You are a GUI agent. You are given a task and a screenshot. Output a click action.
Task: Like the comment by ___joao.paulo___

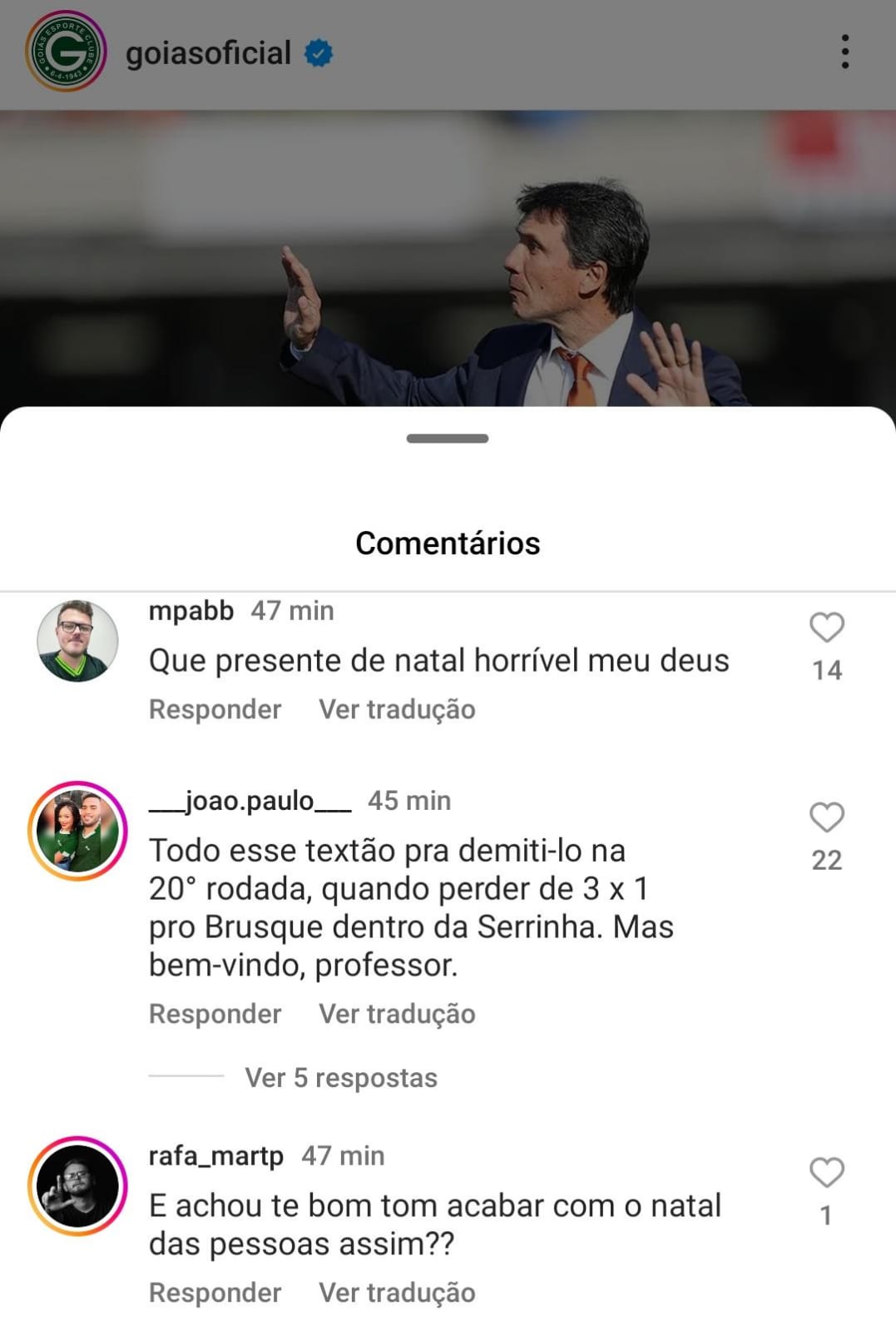pyautogui.click(x=826, y=817)
